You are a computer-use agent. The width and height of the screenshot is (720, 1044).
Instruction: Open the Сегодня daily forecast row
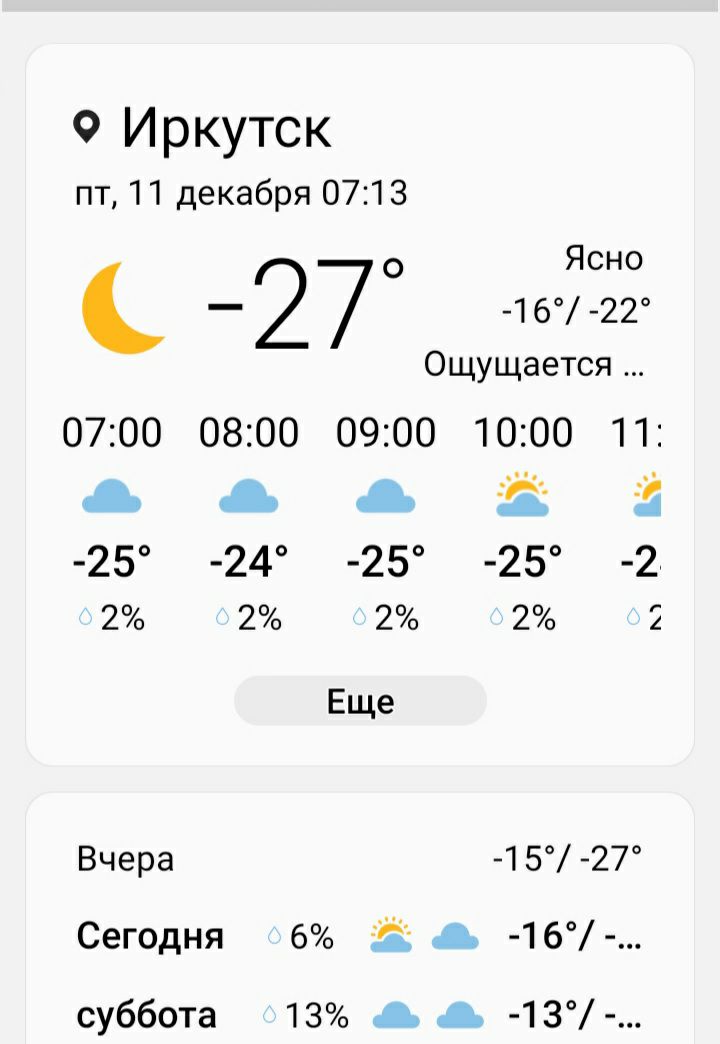click(x=359, y=937)
